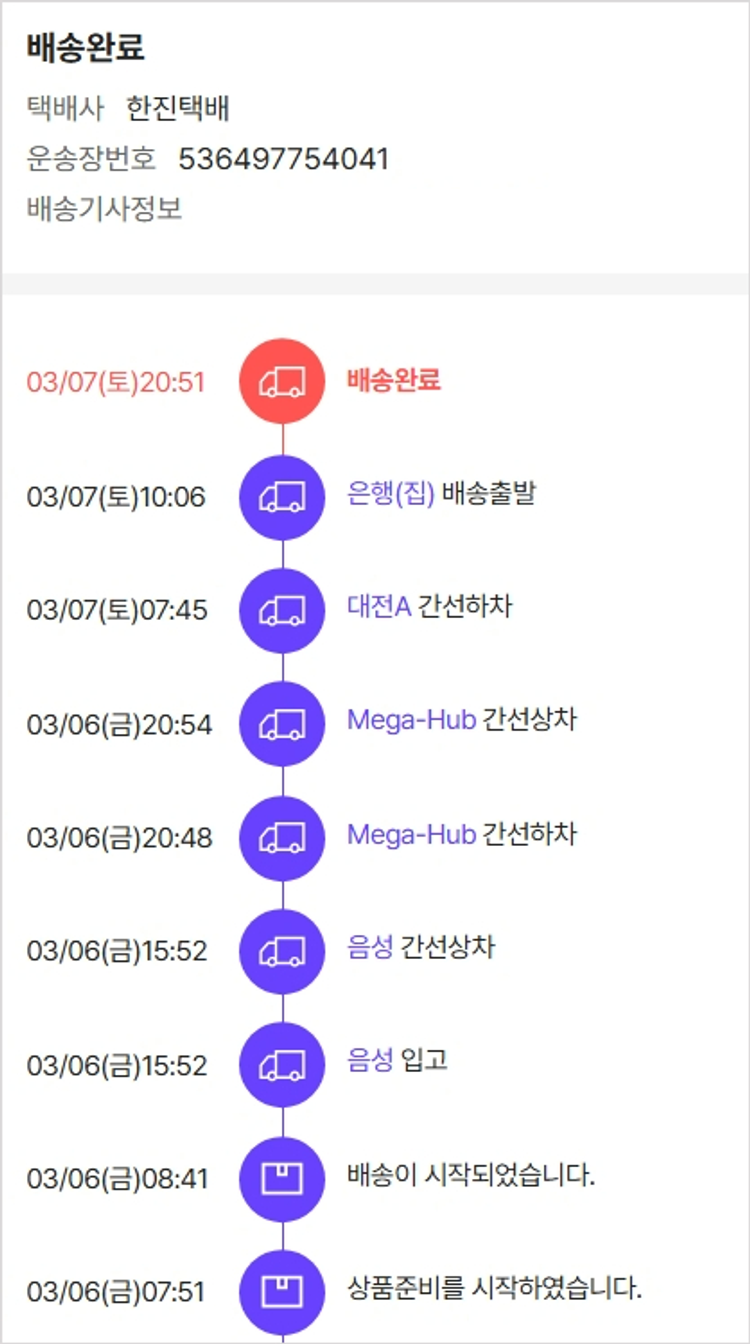Viewport: 750px width, 1344px height.
Task: Select 음성 in the 입고 entry
Action: click(x=370, y=1061)
